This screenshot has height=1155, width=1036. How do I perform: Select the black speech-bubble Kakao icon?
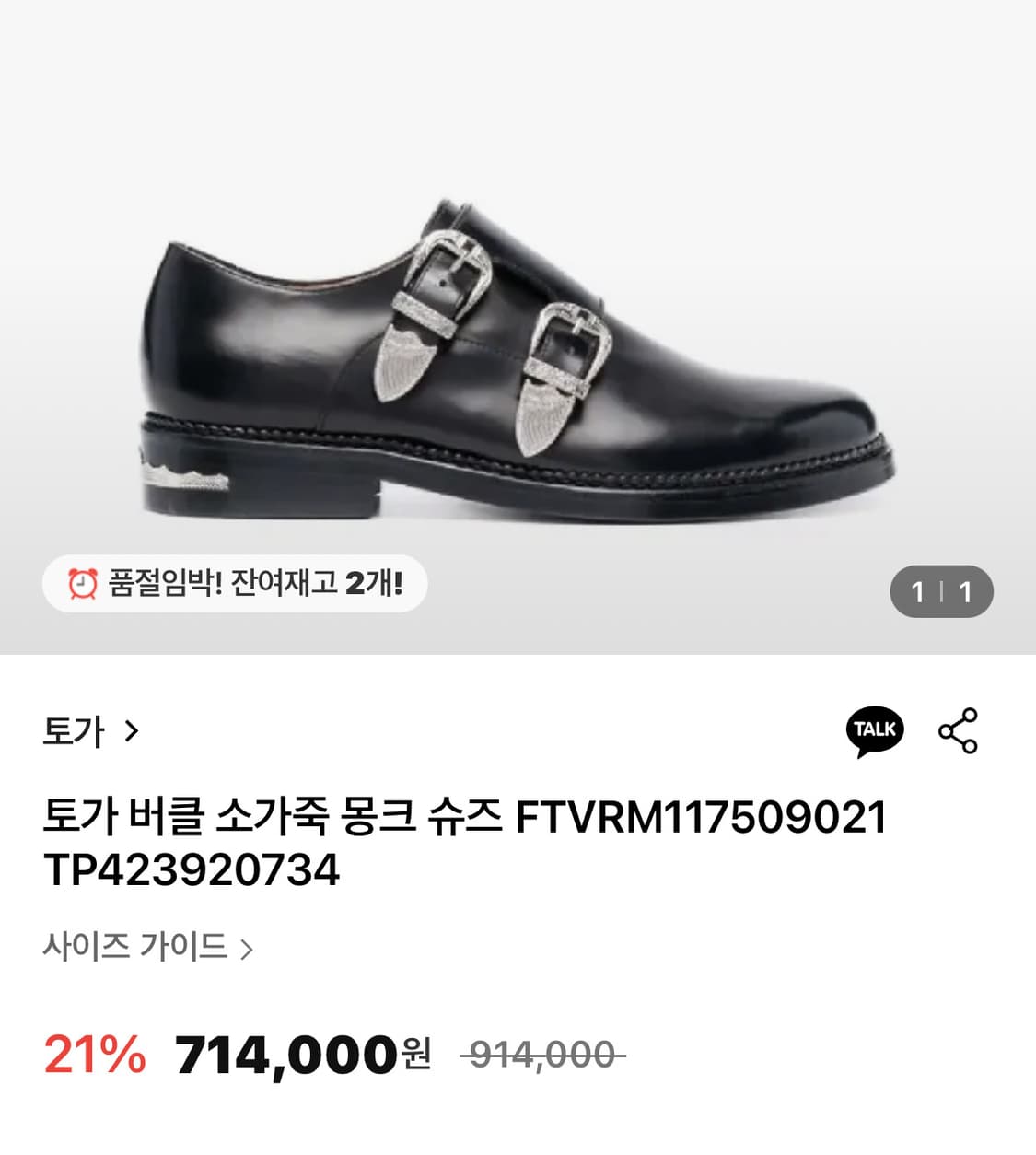[875, 731]
